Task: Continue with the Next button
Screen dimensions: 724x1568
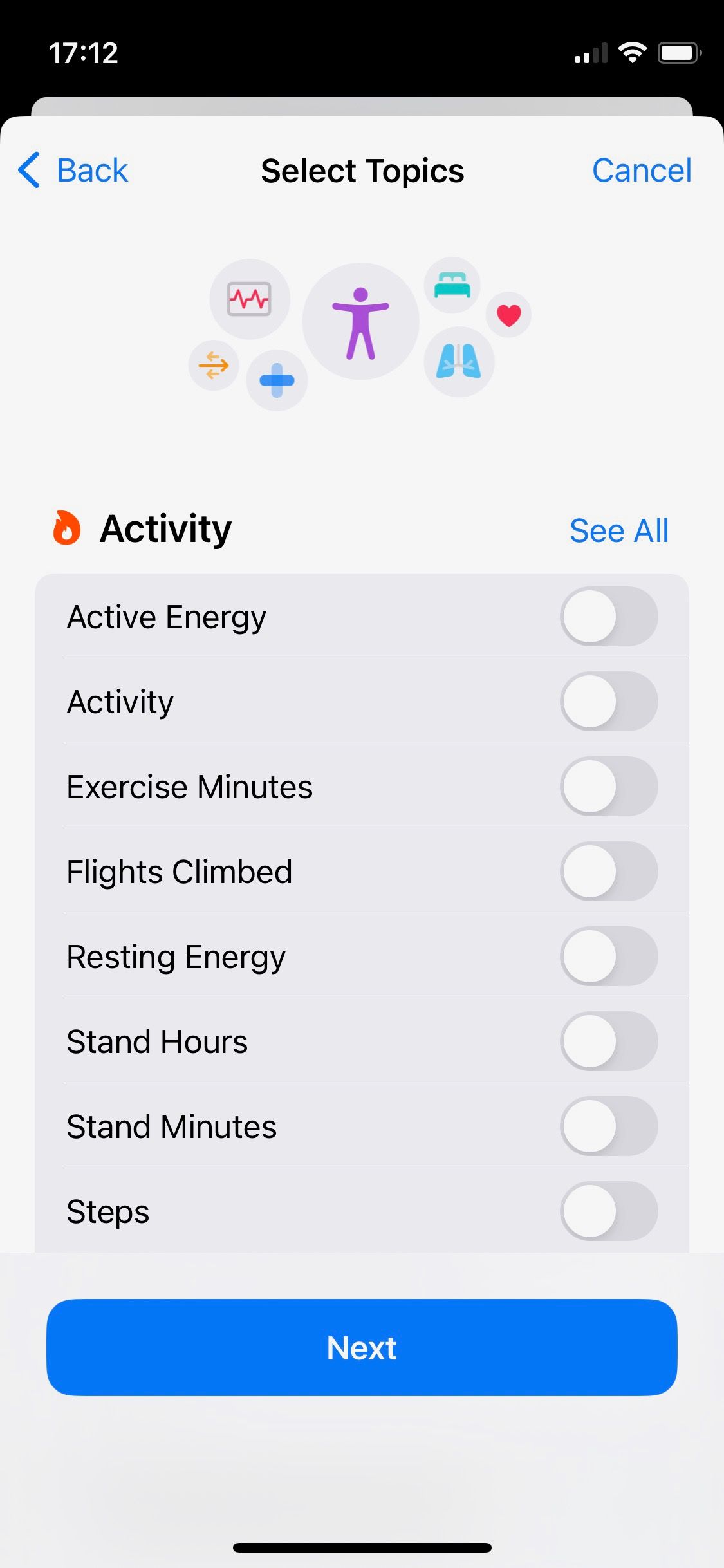Action: pos(362,1348)
